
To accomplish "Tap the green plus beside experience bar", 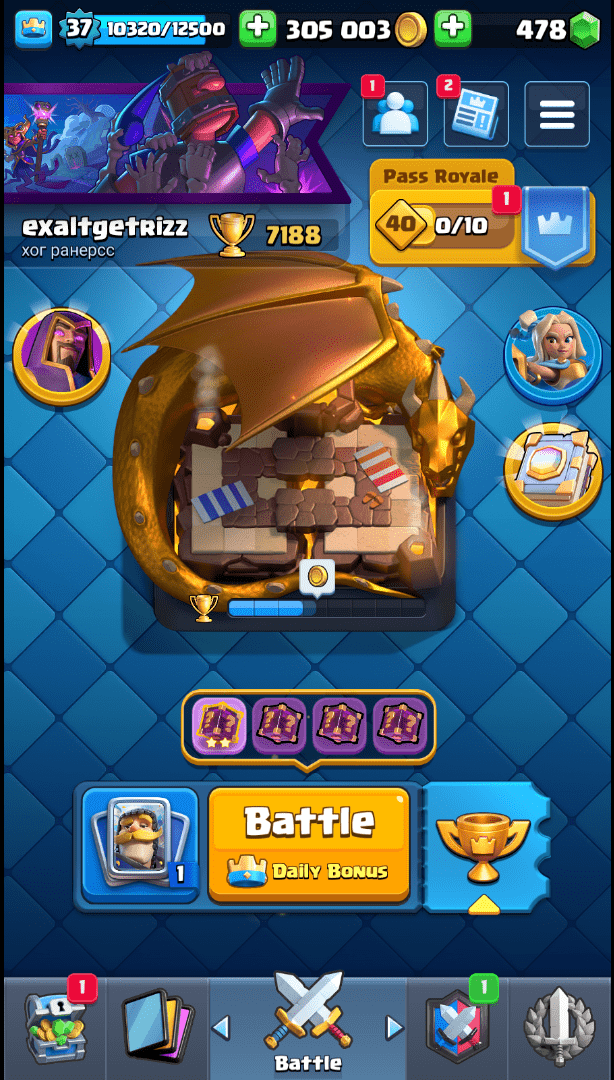I will [257, 28].
